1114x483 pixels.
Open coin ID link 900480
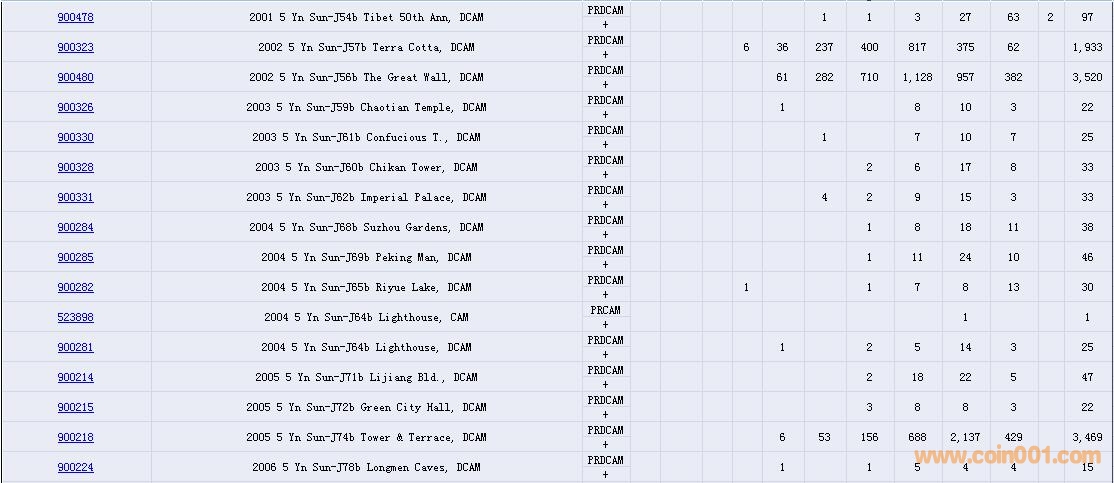[75, 77]
